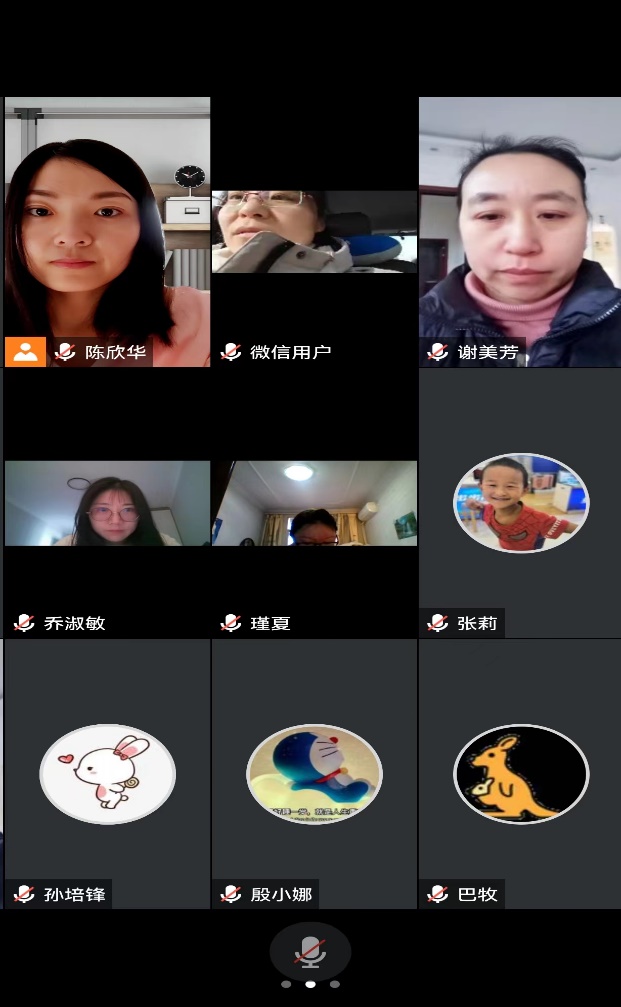Tap the page indicator dots
This screenshot has width=621, height=1007.
coord(310,984)
